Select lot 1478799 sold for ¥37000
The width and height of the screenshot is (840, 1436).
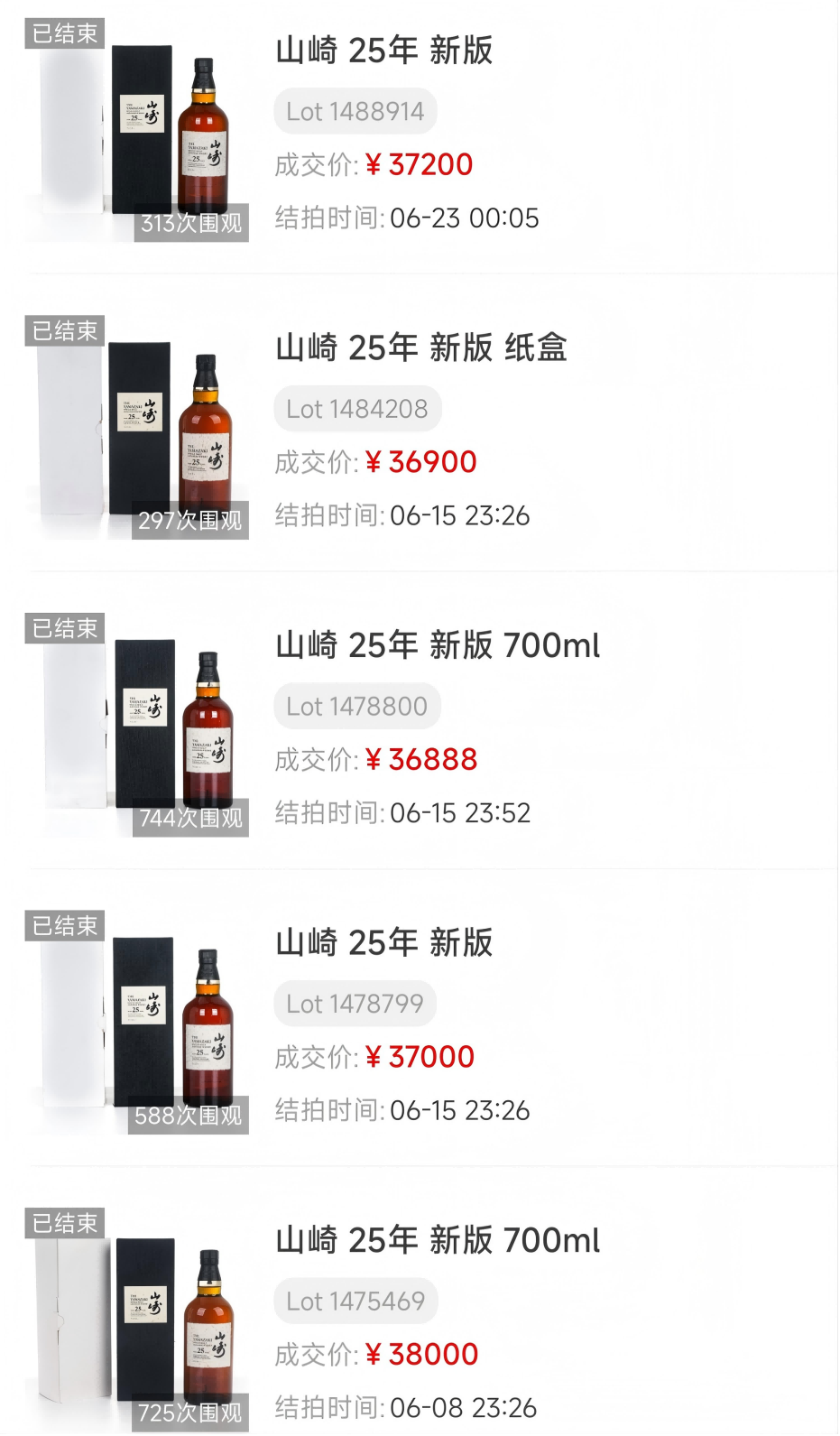(x=384, y=942)
